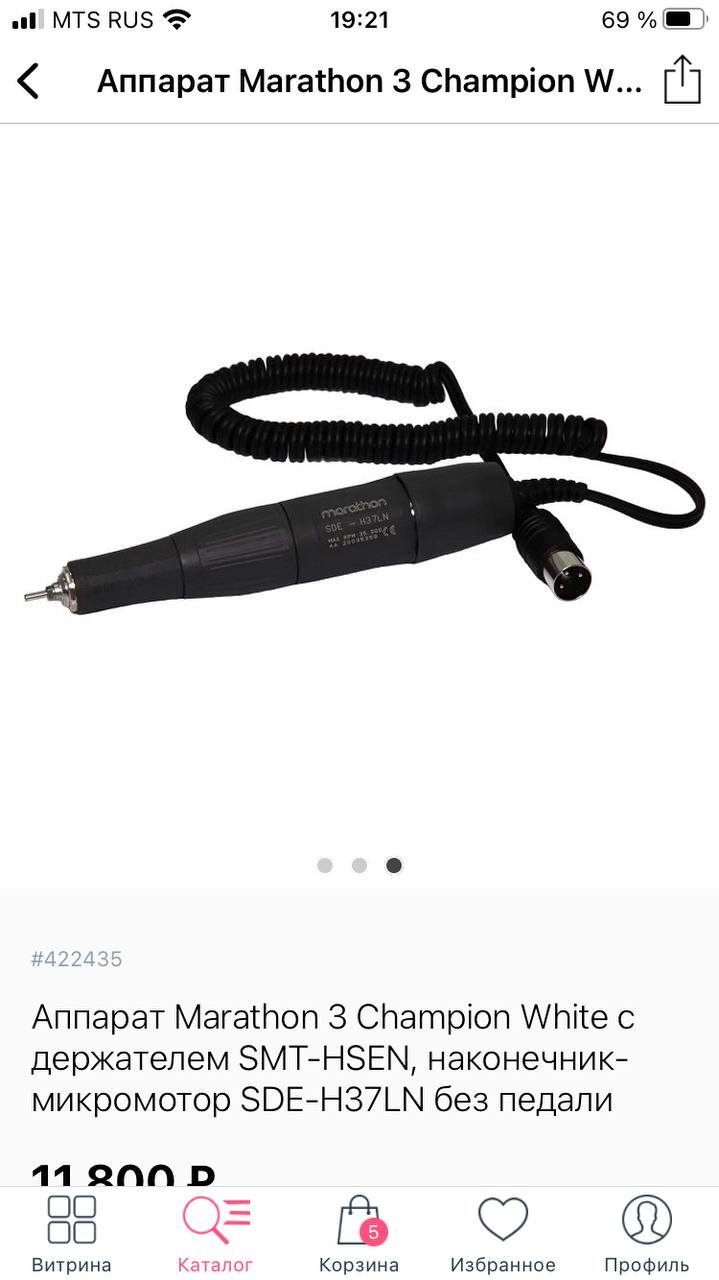Open the Корзина cart tab

(359, 1234)
